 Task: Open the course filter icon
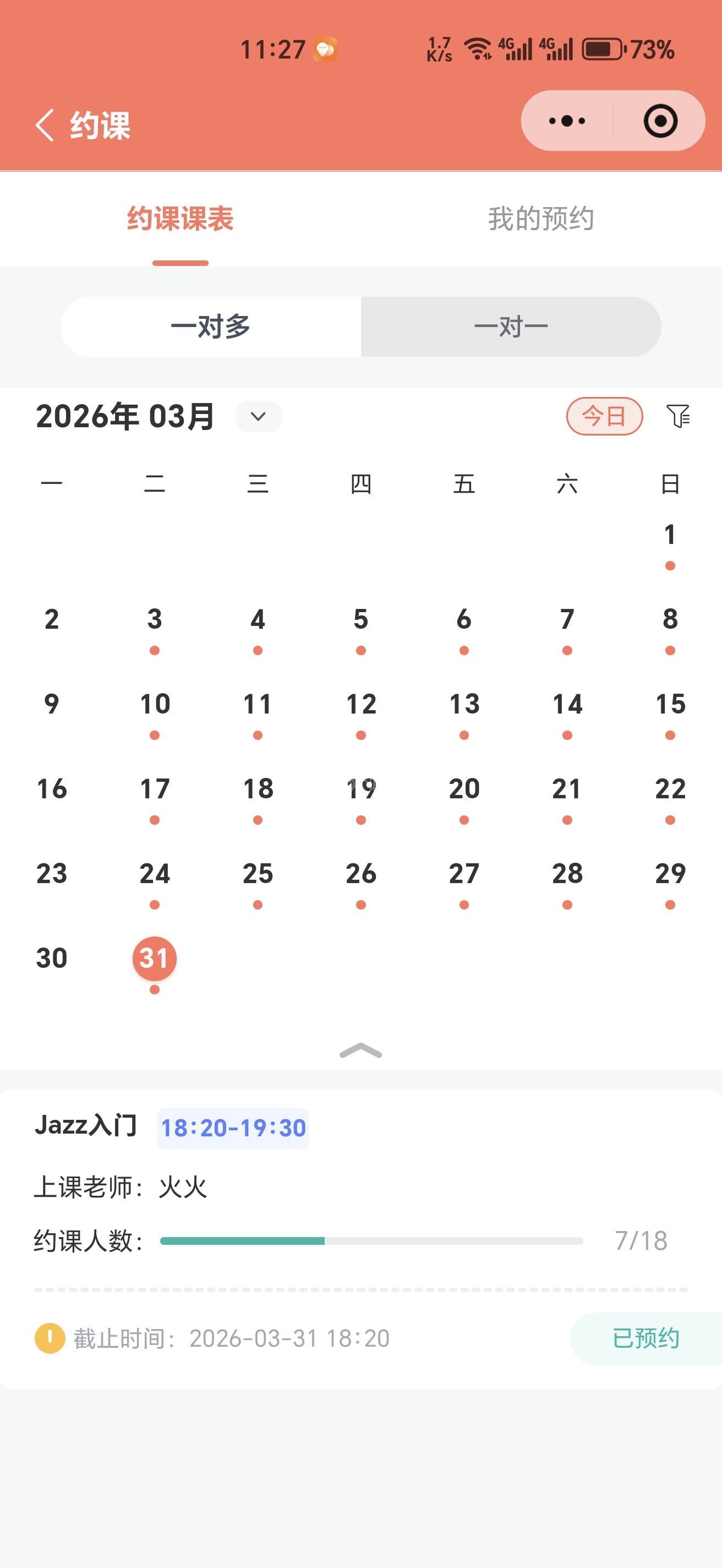coord(677,416)
